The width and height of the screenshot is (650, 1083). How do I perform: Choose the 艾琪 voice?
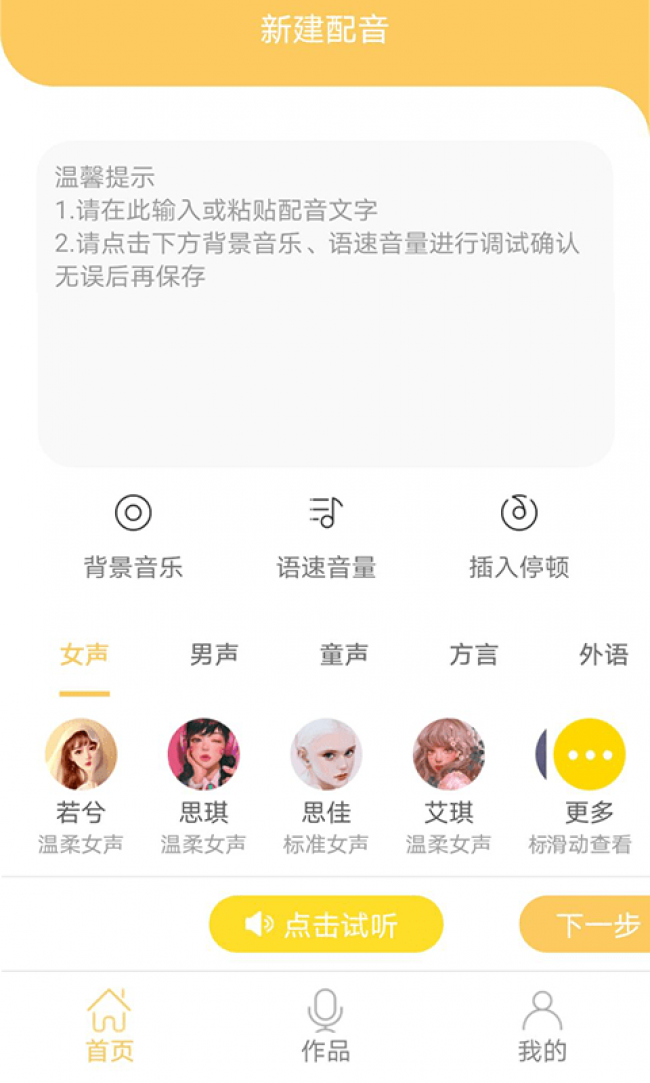(x=449, y=755)
